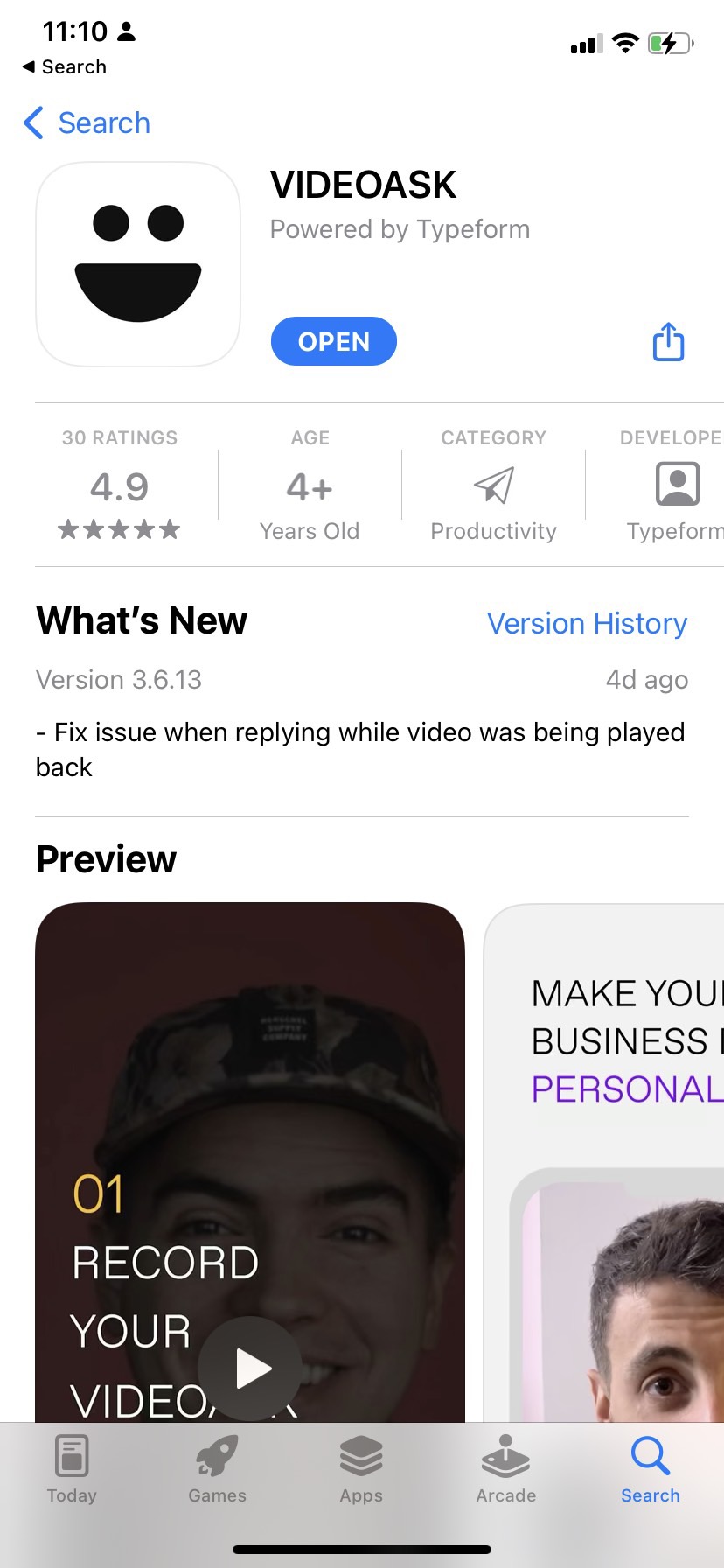This screenshot has width=724, height=1568.
Task: Play the preview video
Action: point(251,1368)
